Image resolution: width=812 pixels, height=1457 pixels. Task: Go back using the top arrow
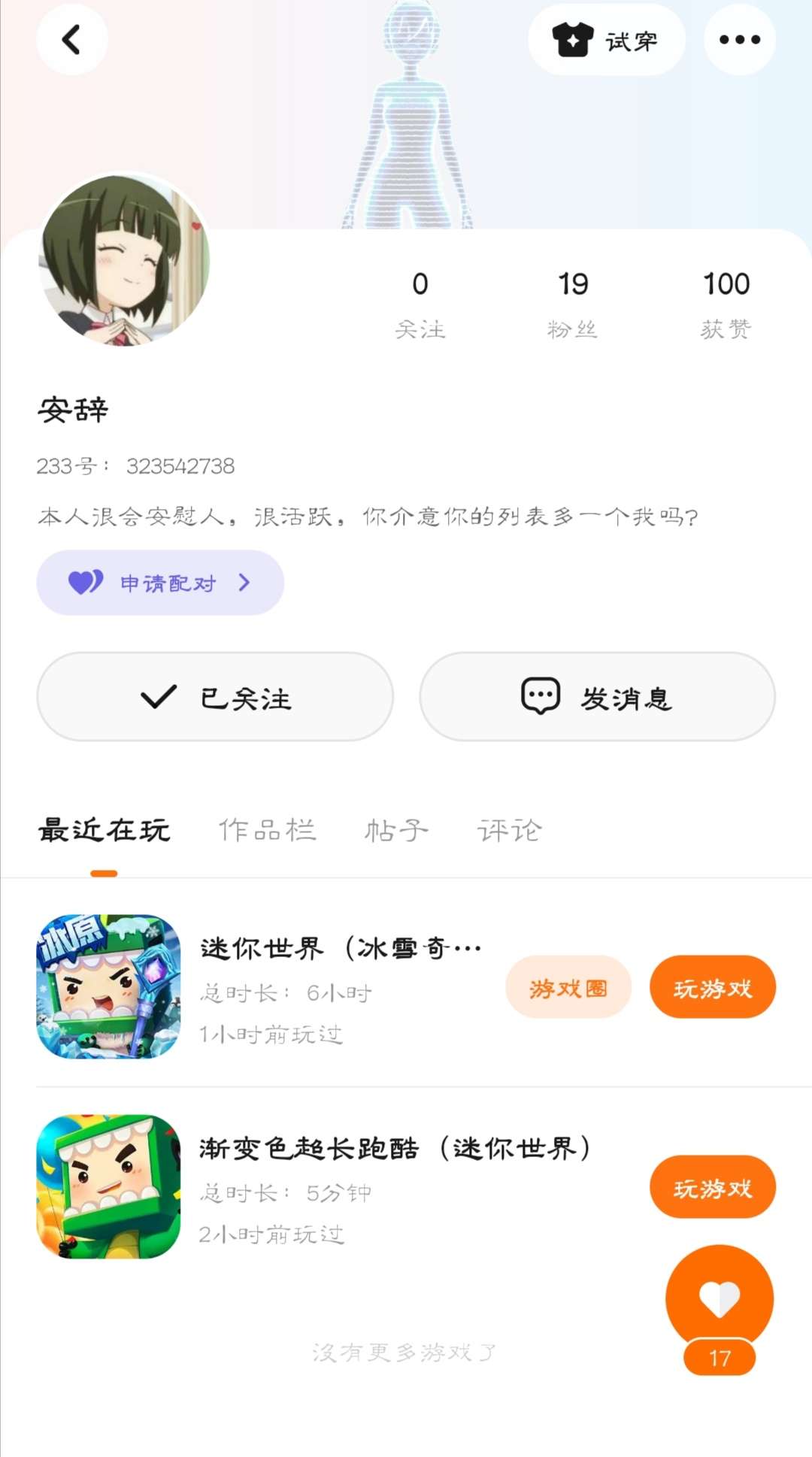[x=71, y=40]
